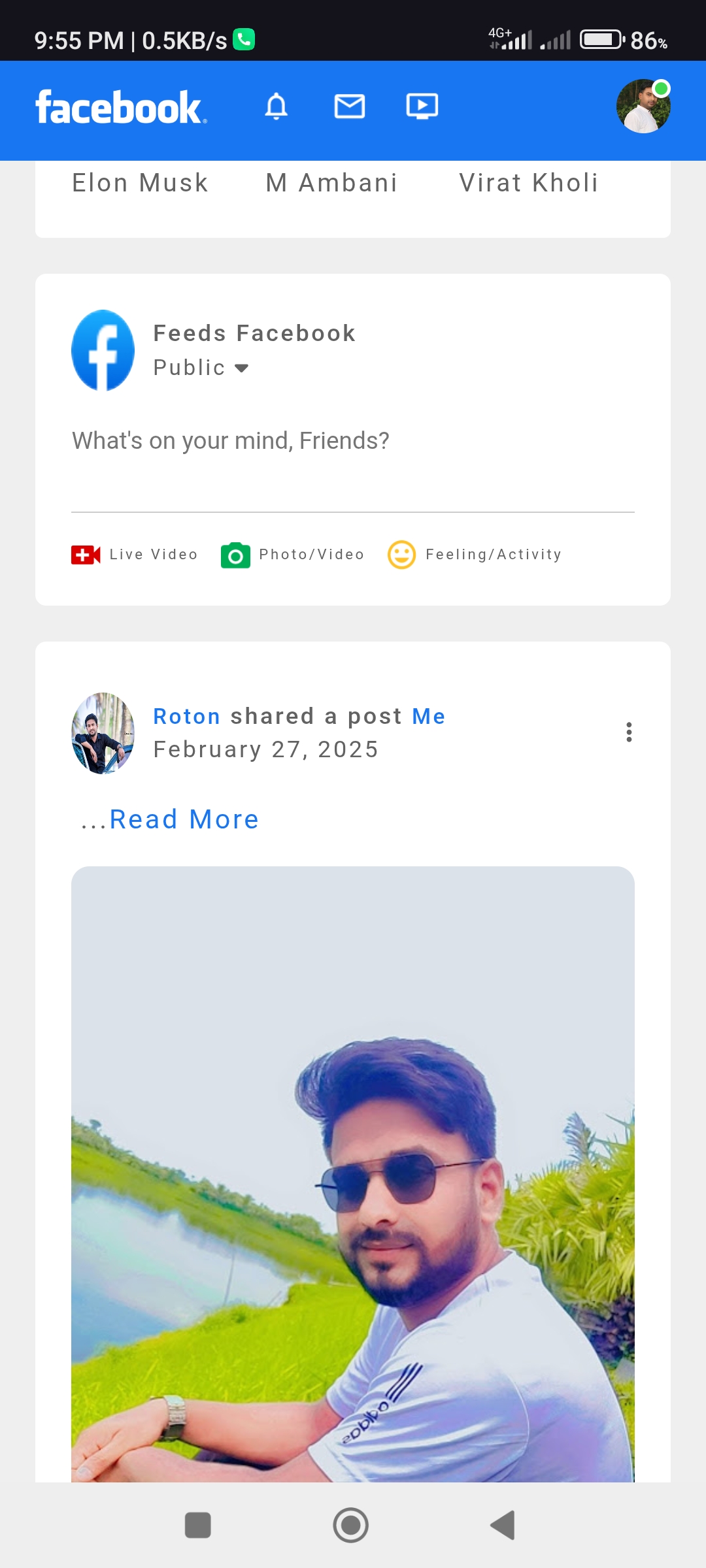Viewport: 706px width, 1568px height.
Task: Open Elon Musk's story
Action: 140,183
